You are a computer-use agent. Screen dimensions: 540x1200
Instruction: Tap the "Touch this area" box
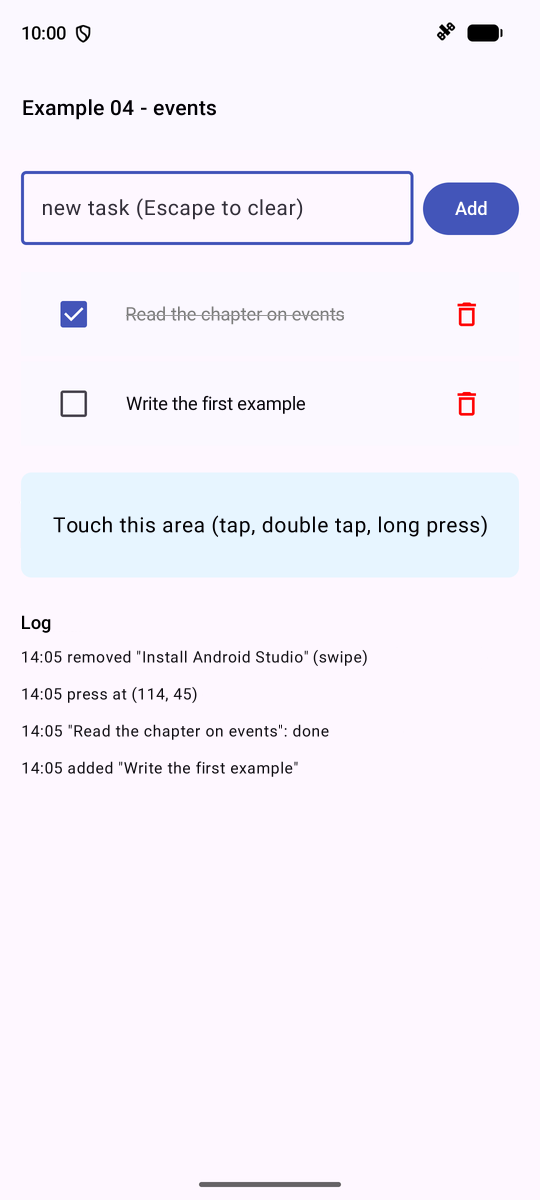coord(270,525)
